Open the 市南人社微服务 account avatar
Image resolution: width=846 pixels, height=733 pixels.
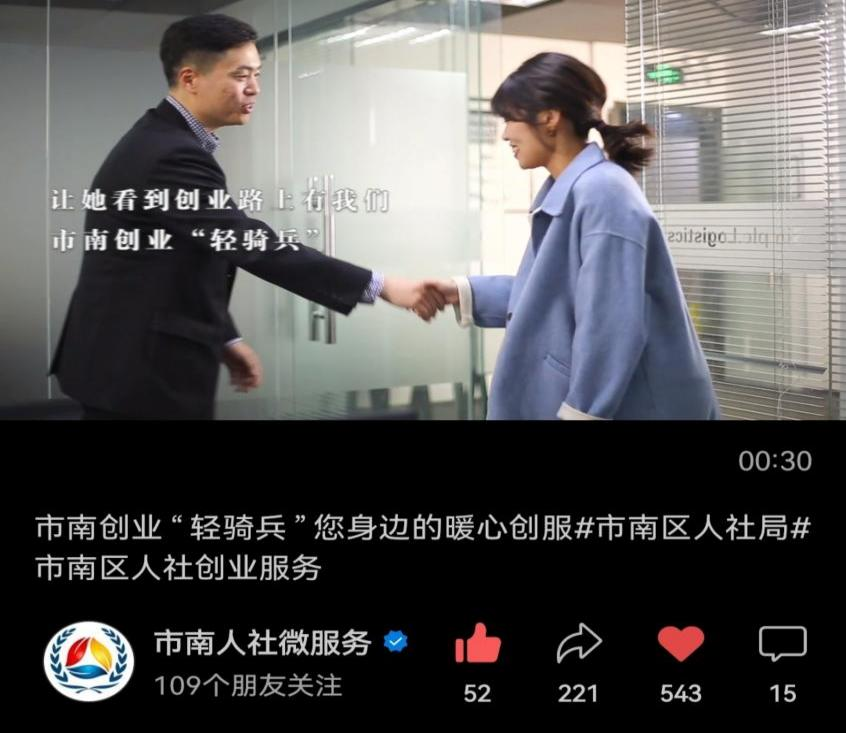89,661
